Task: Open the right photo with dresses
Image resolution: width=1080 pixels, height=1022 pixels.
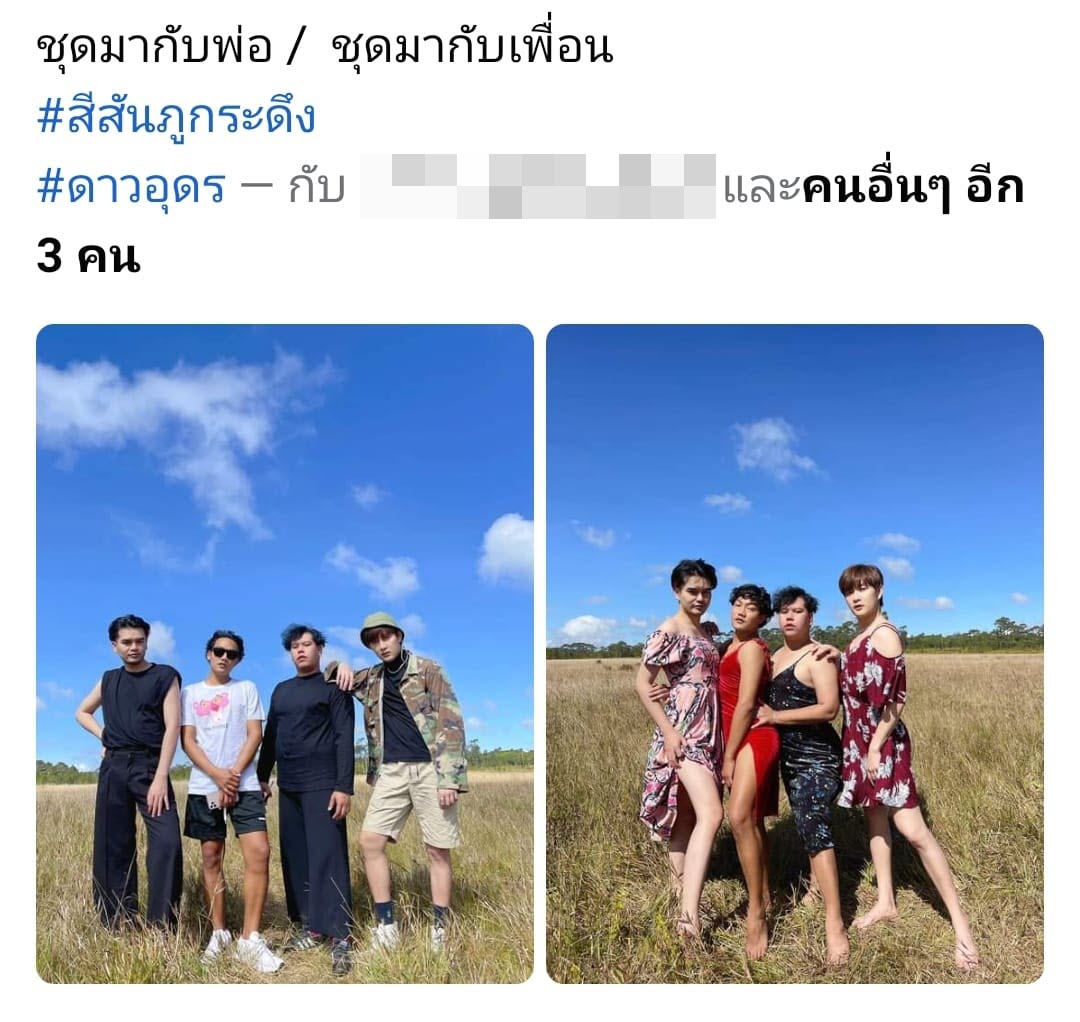Action: [794, 653]
